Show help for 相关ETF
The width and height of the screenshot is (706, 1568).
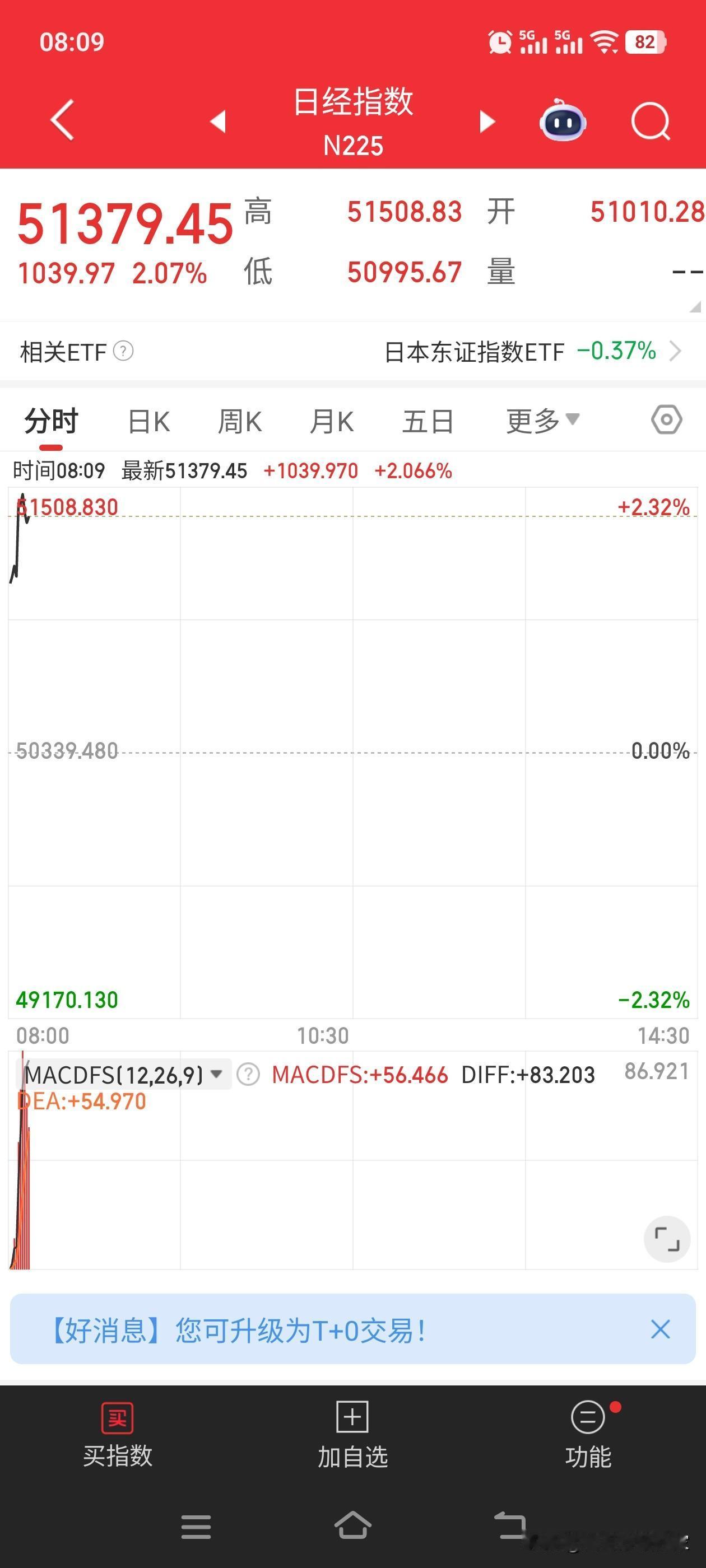click(x=124, y=351)
